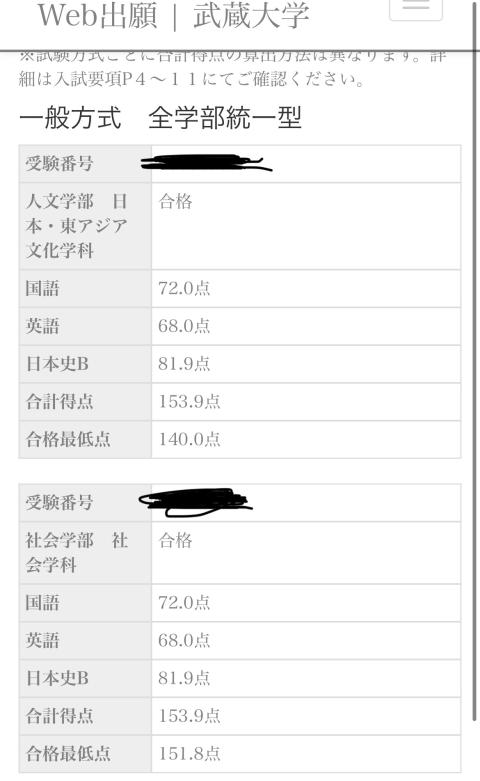
Task: Open the hamburger menu button
Action: [x=416, y=8]
